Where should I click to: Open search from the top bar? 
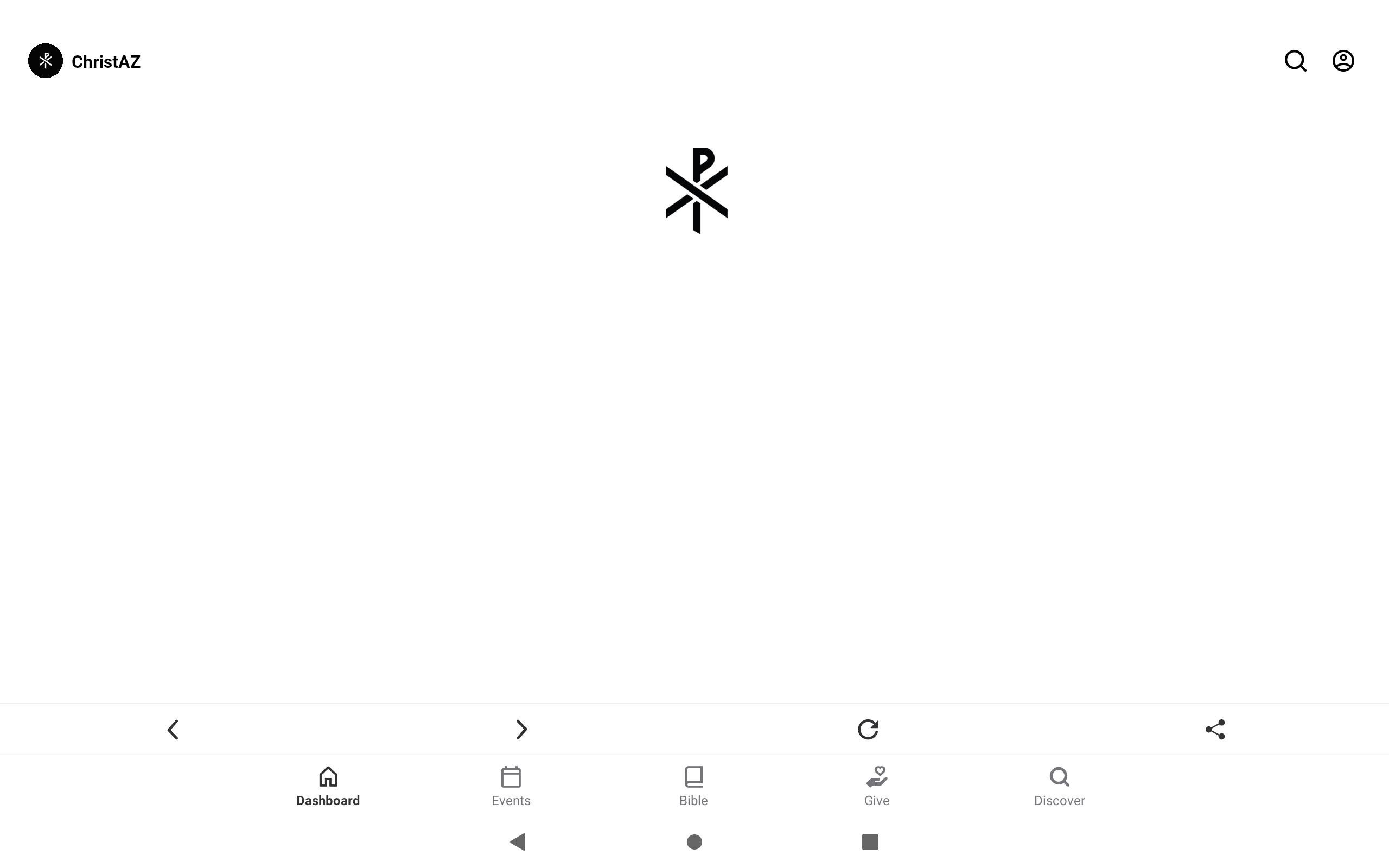(1295, 61)
